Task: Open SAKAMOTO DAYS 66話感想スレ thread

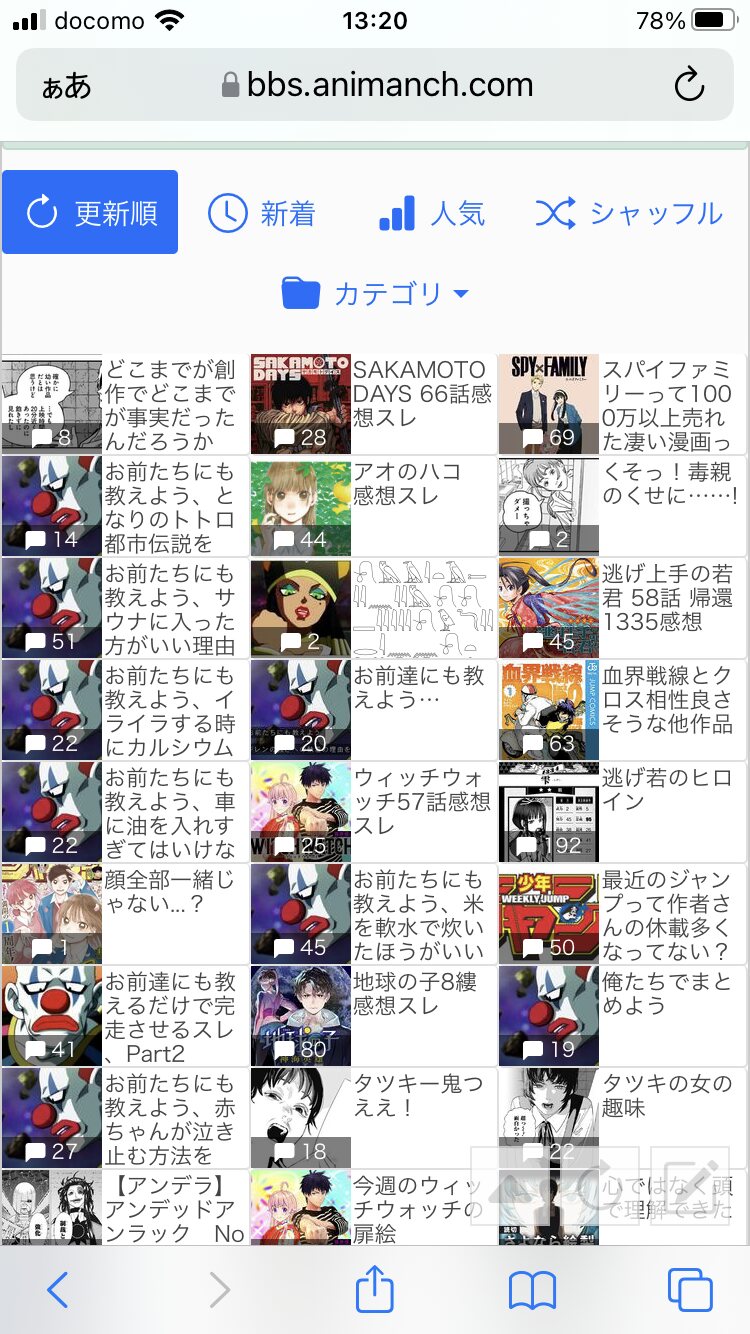Action: 422,393
